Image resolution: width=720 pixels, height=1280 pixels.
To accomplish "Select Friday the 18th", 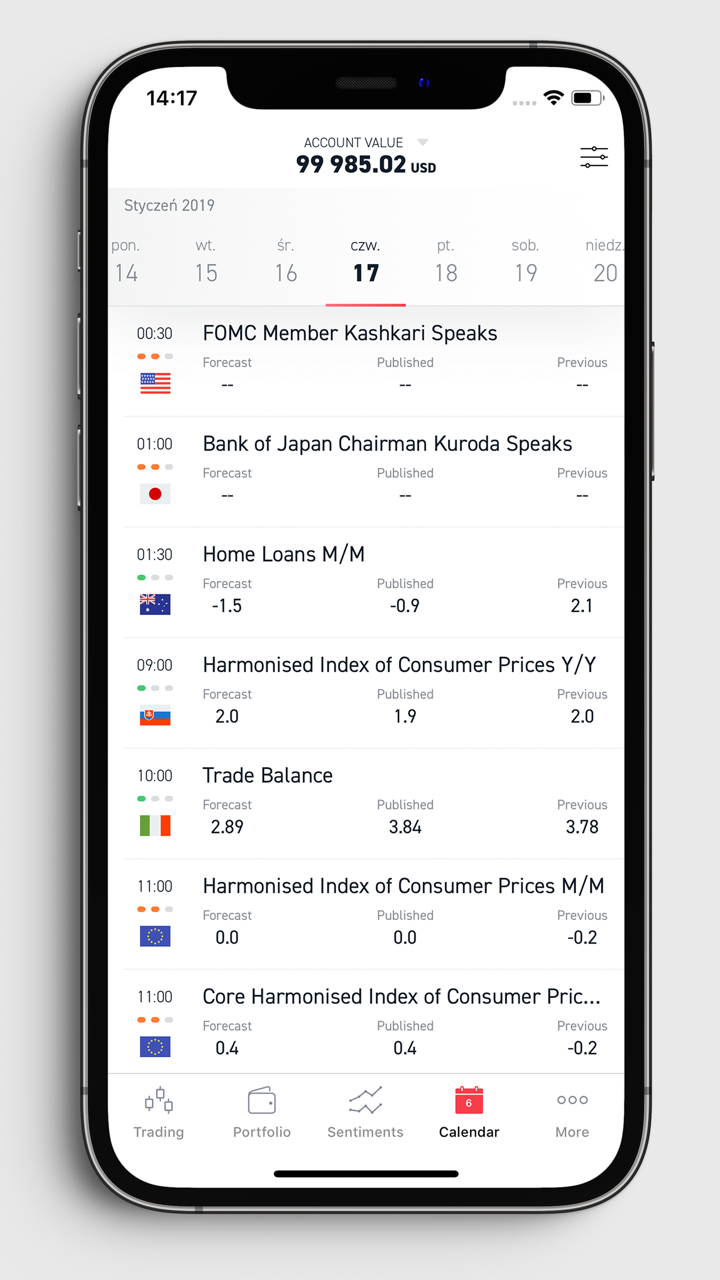I will 446,262.
